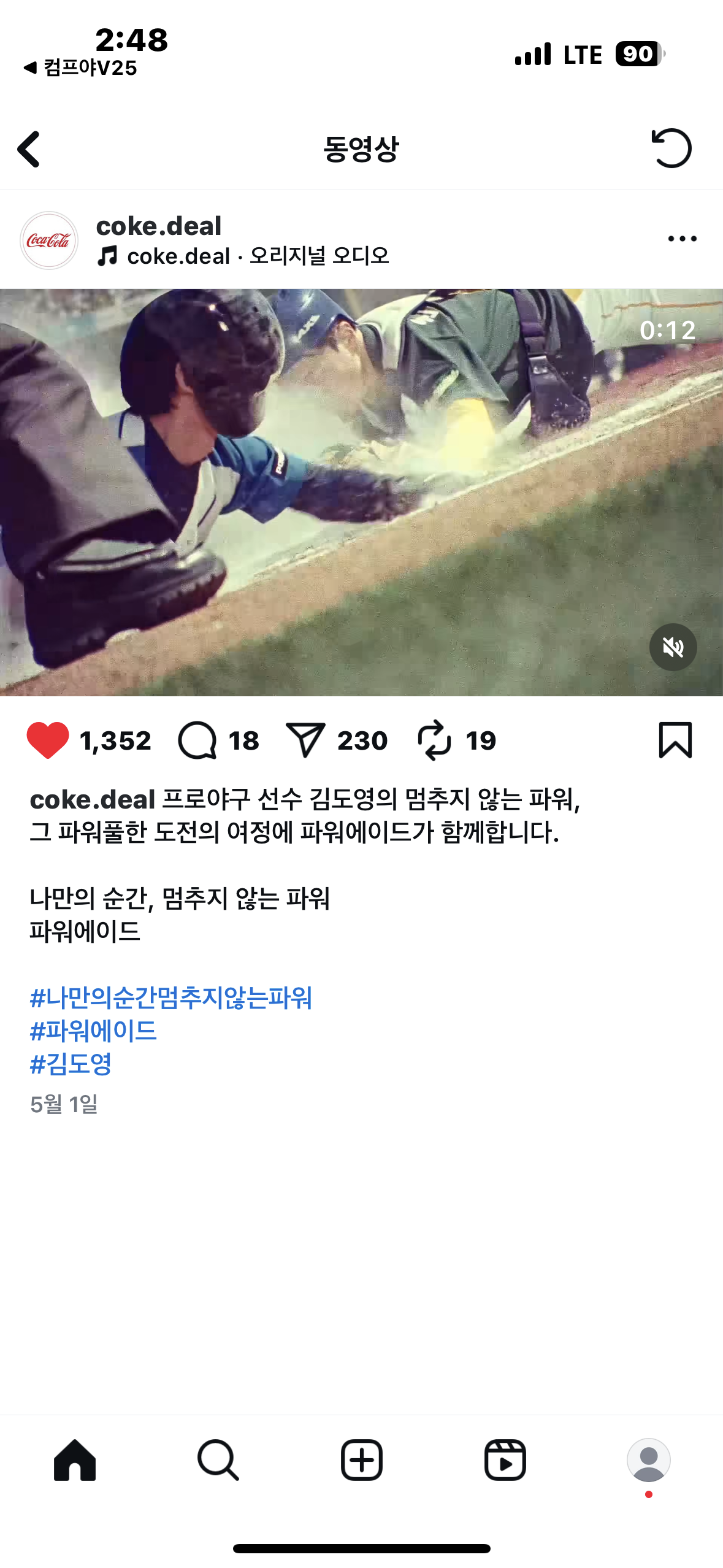Unmute the video sound
723x1568 pixels.
673,647
